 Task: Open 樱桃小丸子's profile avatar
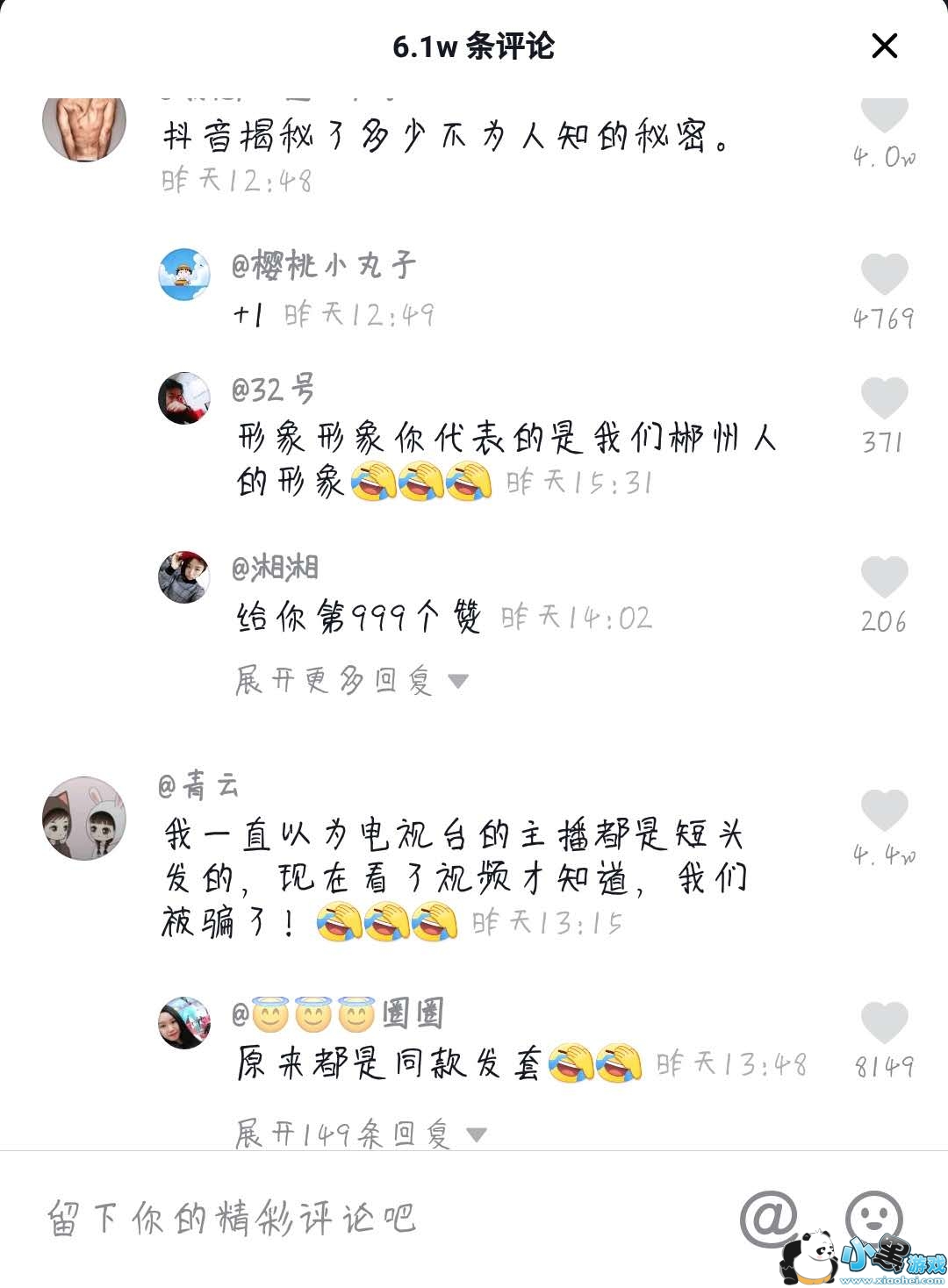(x=184, y=274)
